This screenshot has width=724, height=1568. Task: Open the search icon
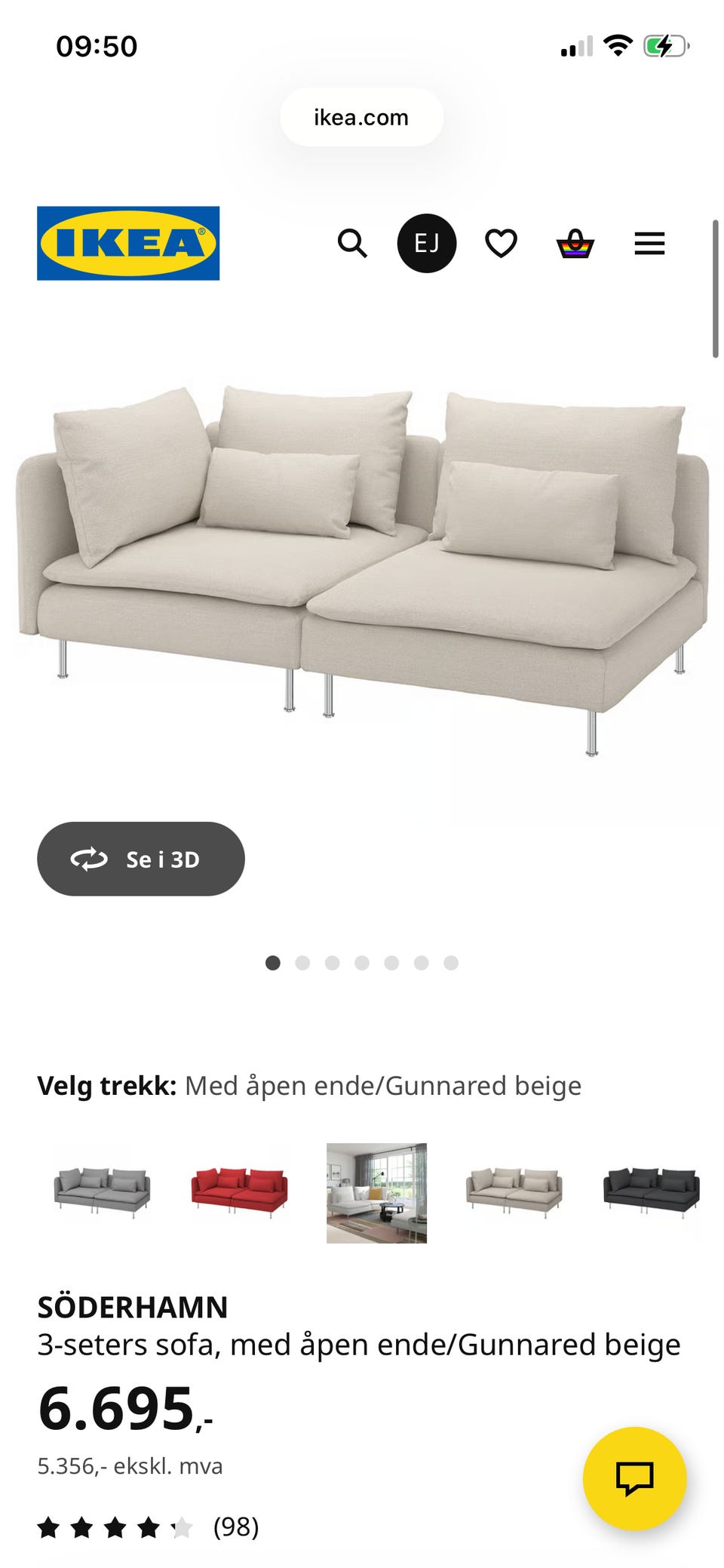pyautogui.click(x=353, y=243)
